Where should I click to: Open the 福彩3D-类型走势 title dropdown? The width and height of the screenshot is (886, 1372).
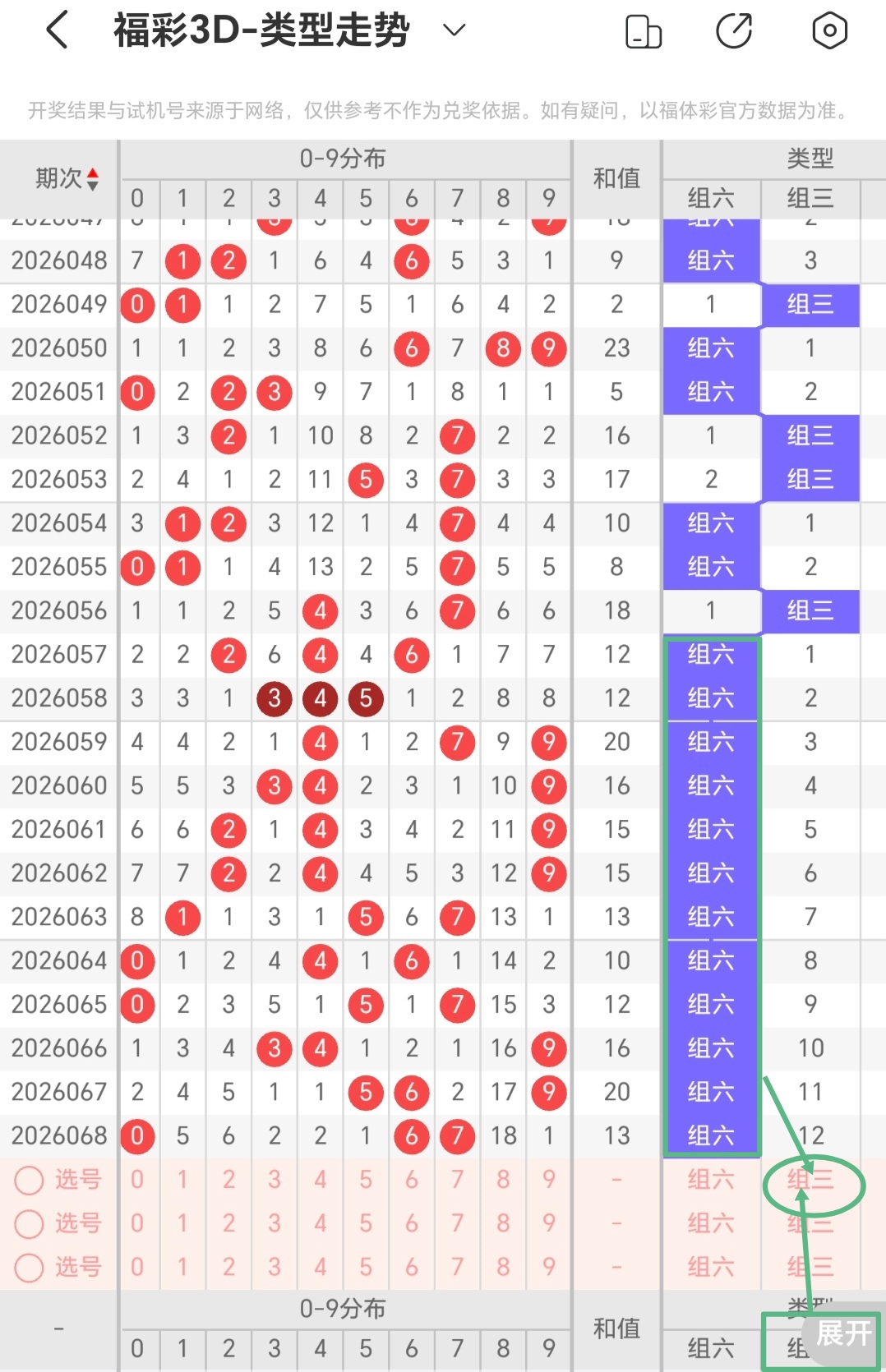click(x=451, y=31)
